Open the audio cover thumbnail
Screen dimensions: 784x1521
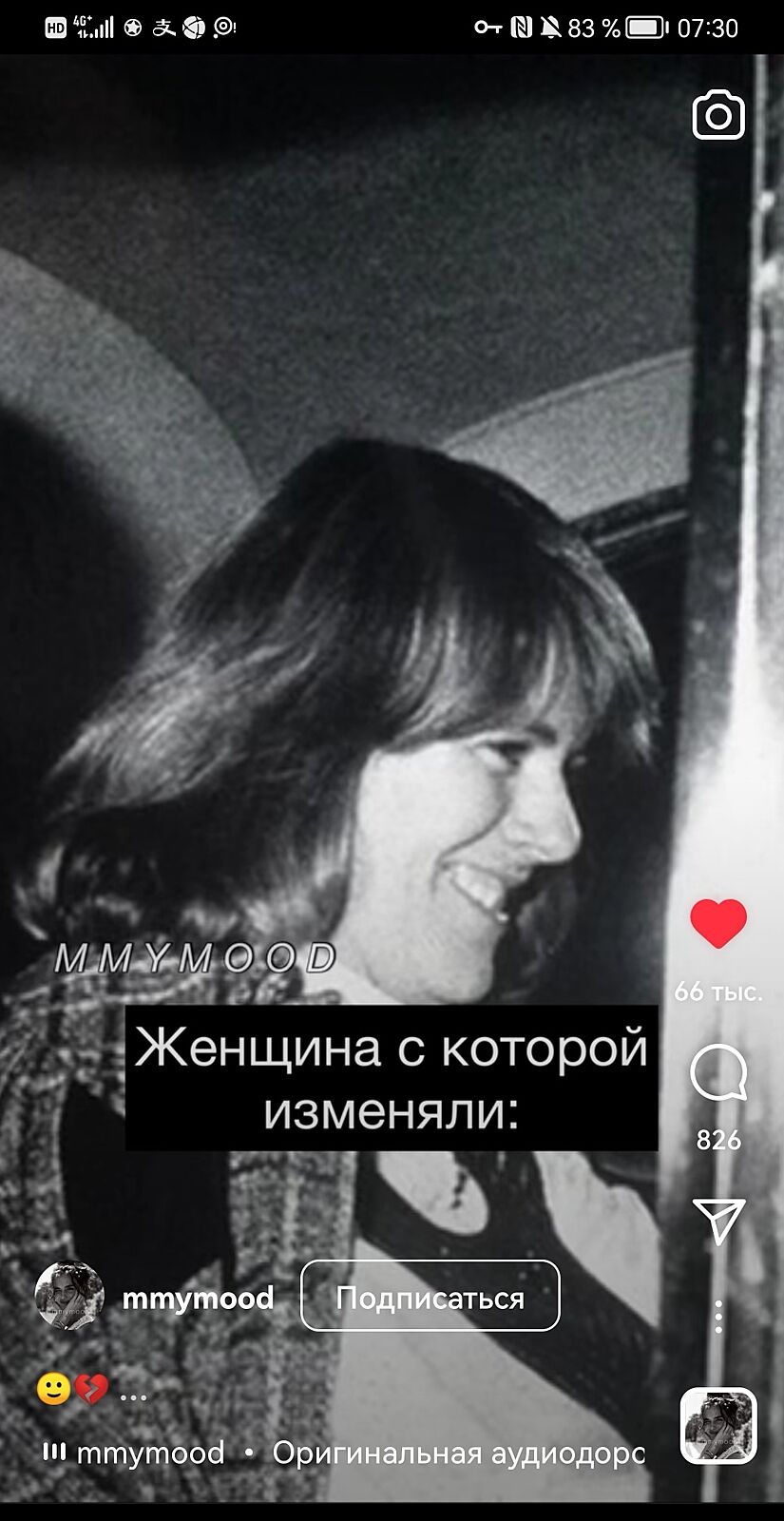point(718,1426)
